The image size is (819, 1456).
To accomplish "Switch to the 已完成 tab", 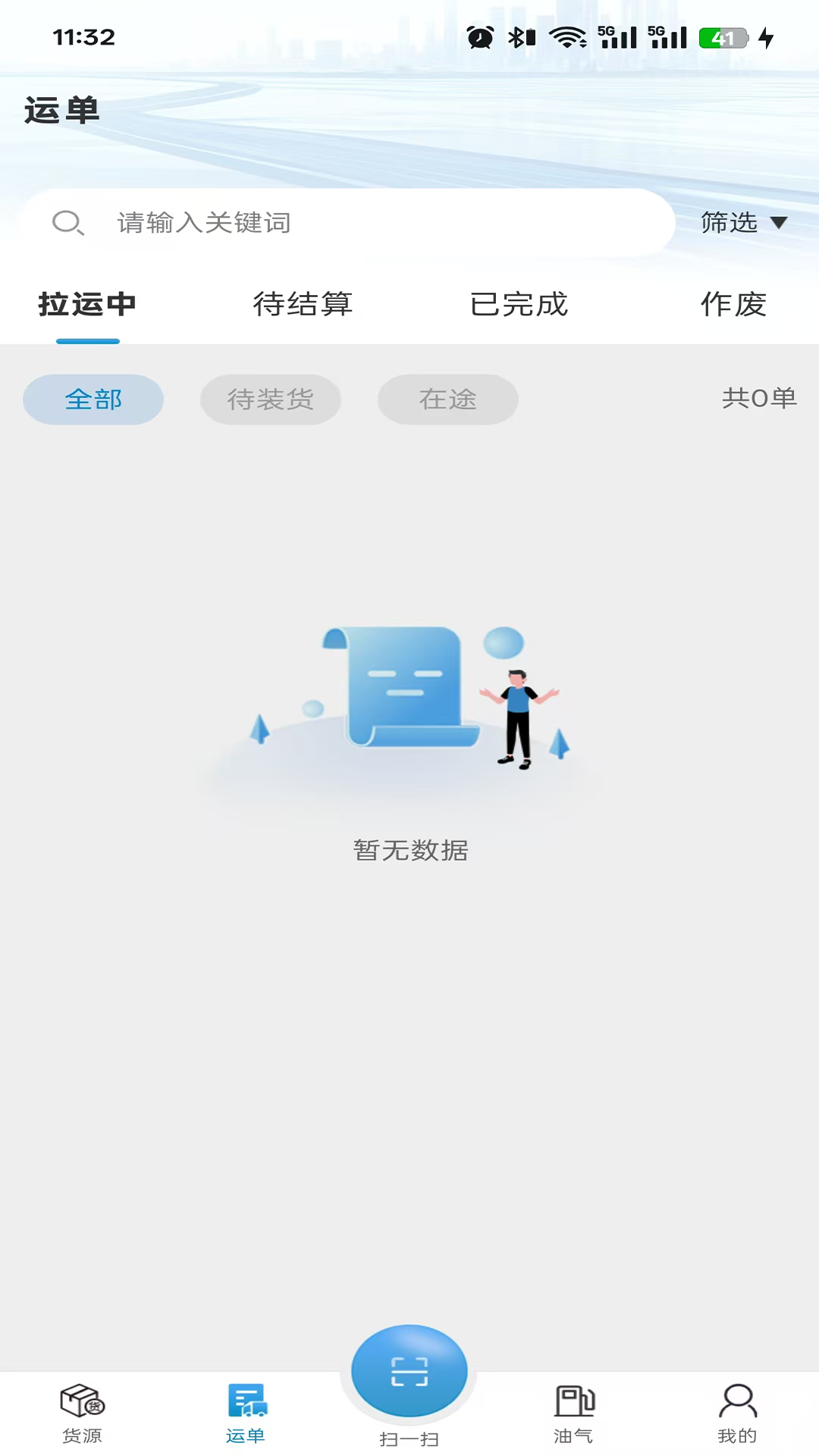I will tap(519, 305).
